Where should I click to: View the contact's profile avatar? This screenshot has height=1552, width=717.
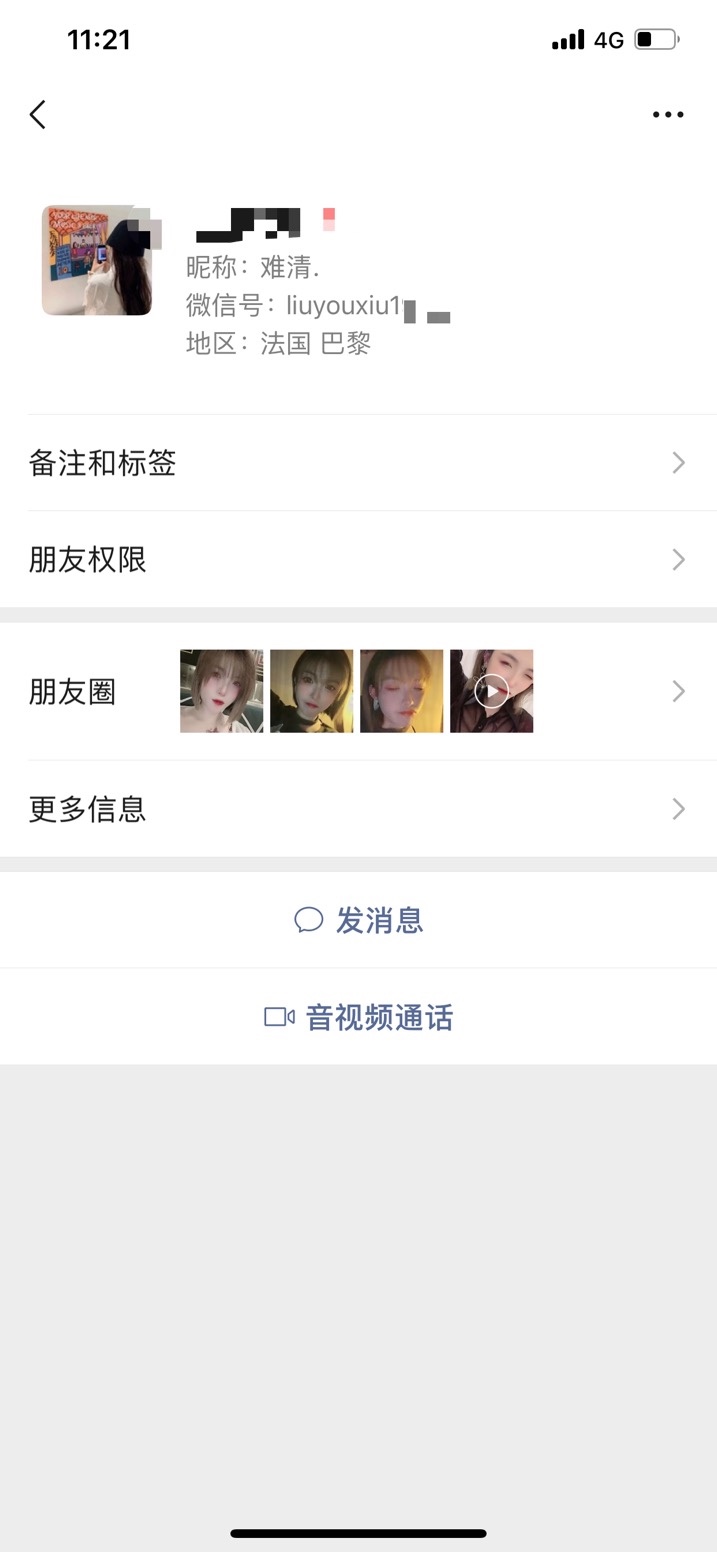(x=97, y=260)
